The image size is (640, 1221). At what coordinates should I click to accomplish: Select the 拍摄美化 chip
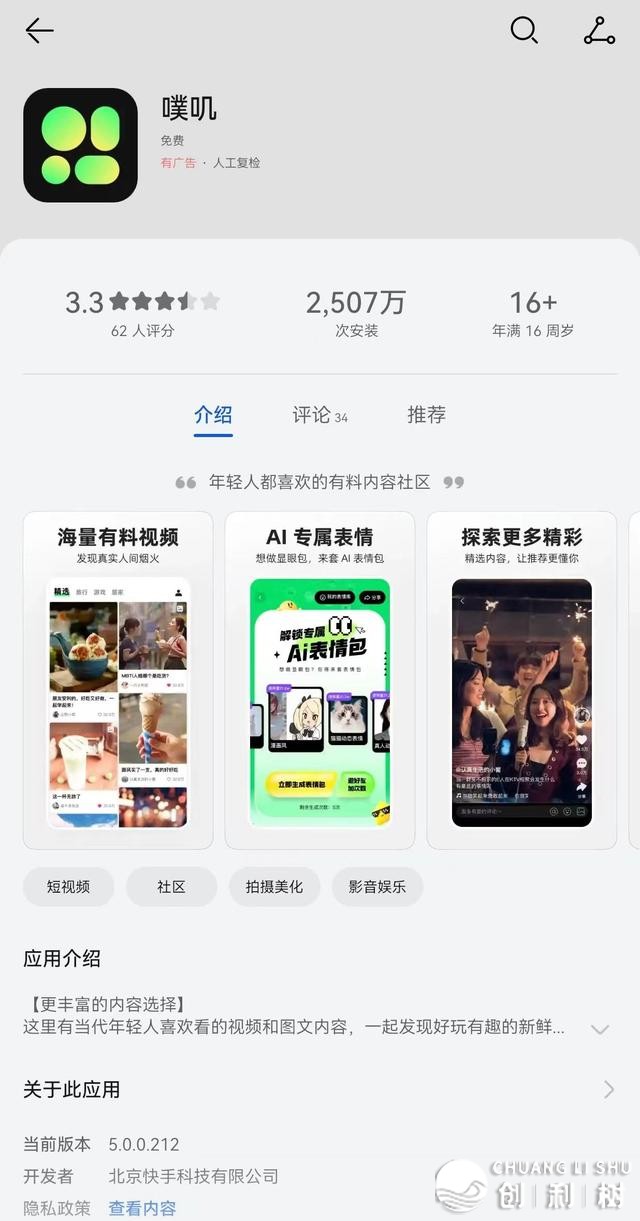[x=273, y=886]
